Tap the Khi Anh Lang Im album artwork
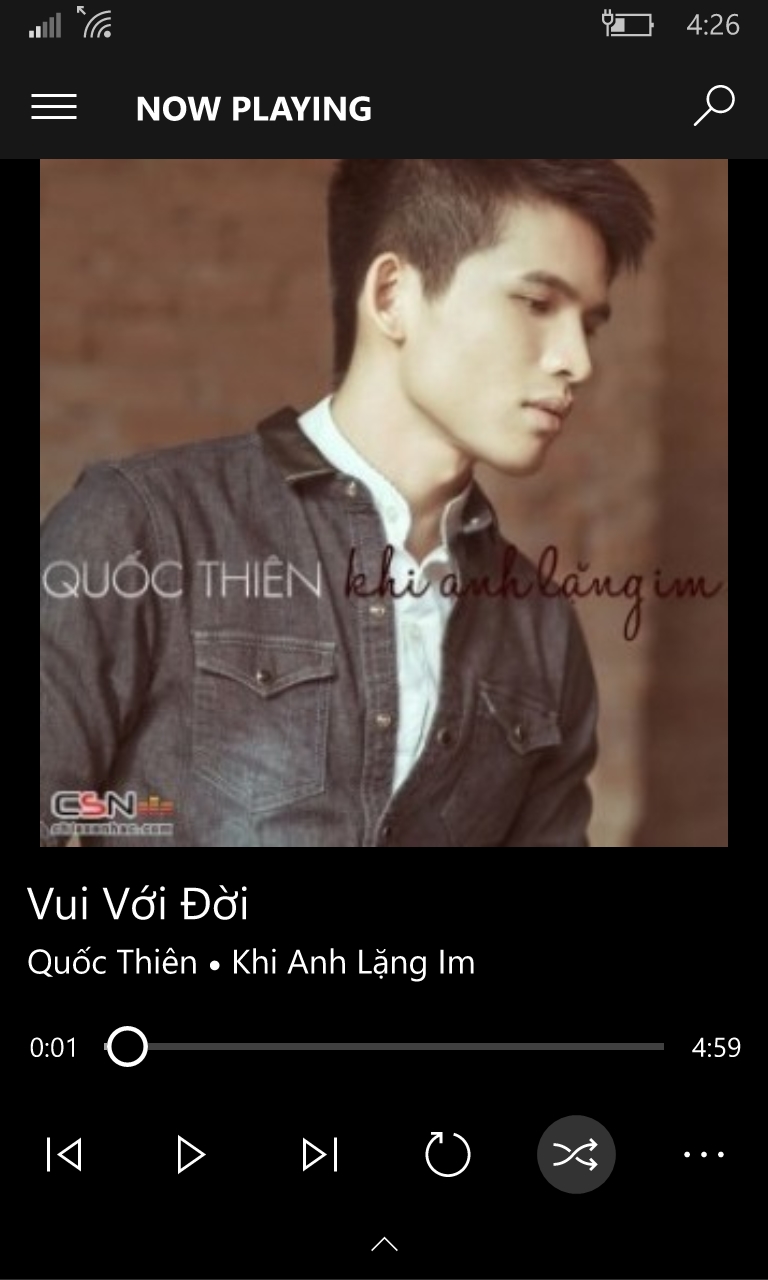 [383, 505]
